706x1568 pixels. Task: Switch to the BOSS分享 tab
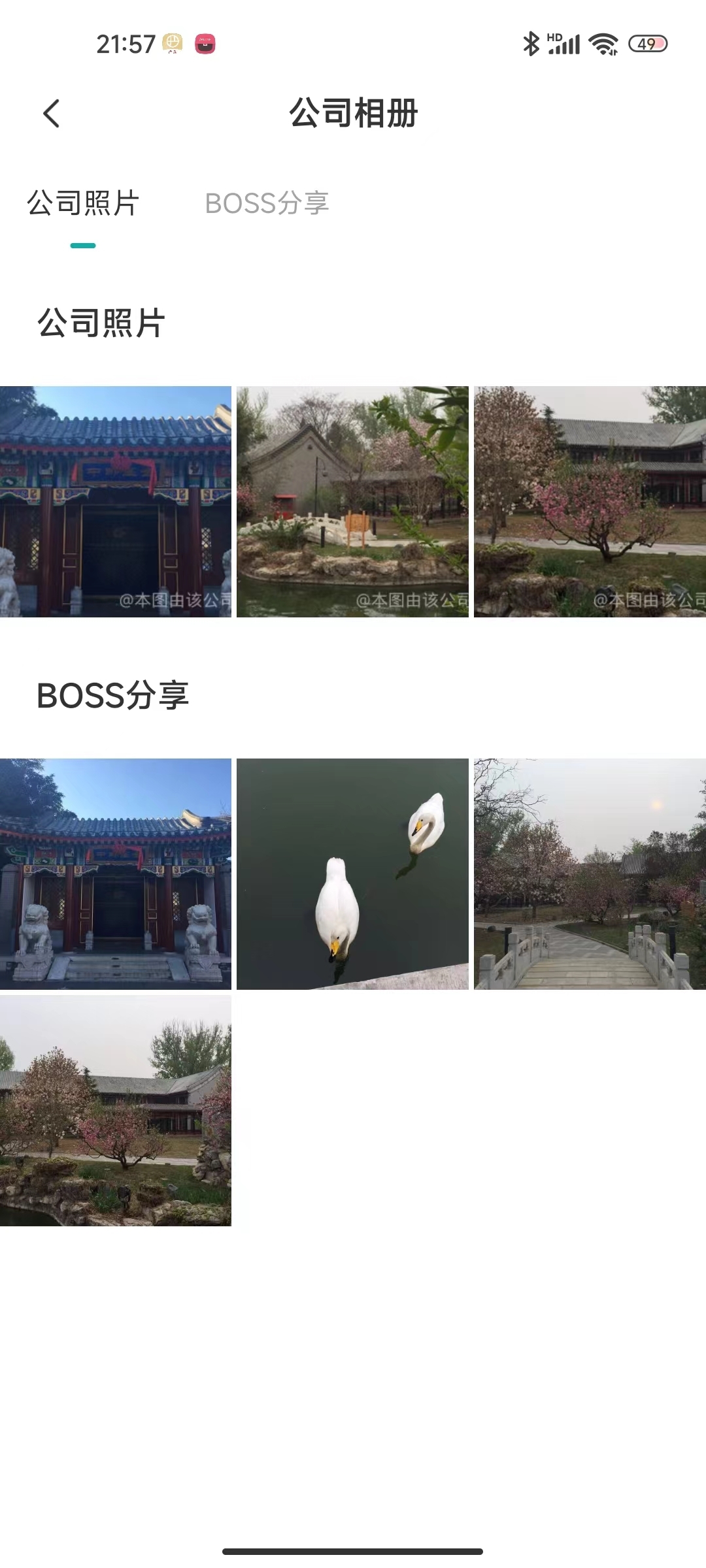(267, 203)
